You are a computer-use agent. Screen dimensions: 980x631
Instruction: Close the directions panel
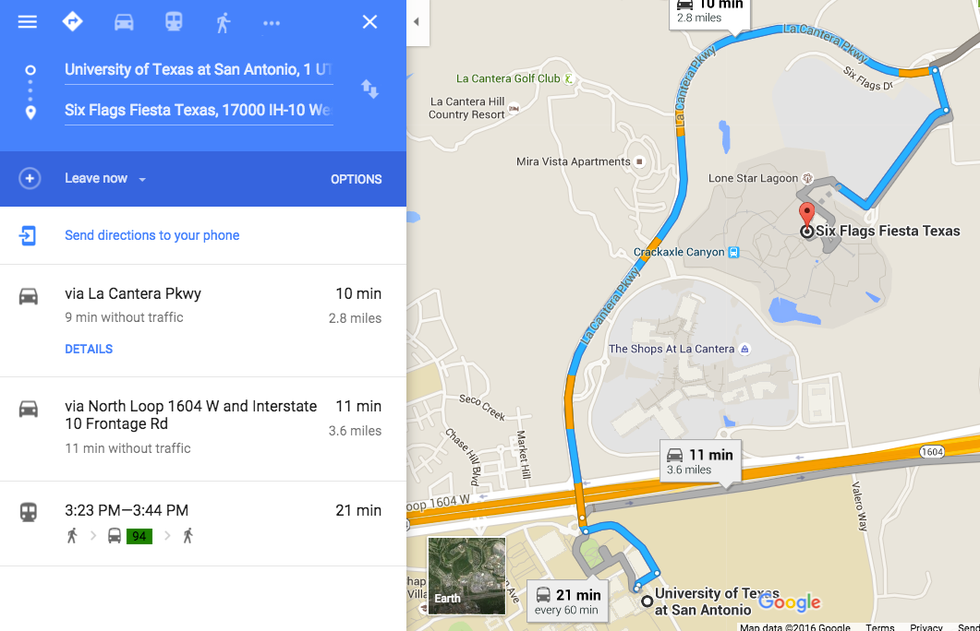(x=369, y=22)
